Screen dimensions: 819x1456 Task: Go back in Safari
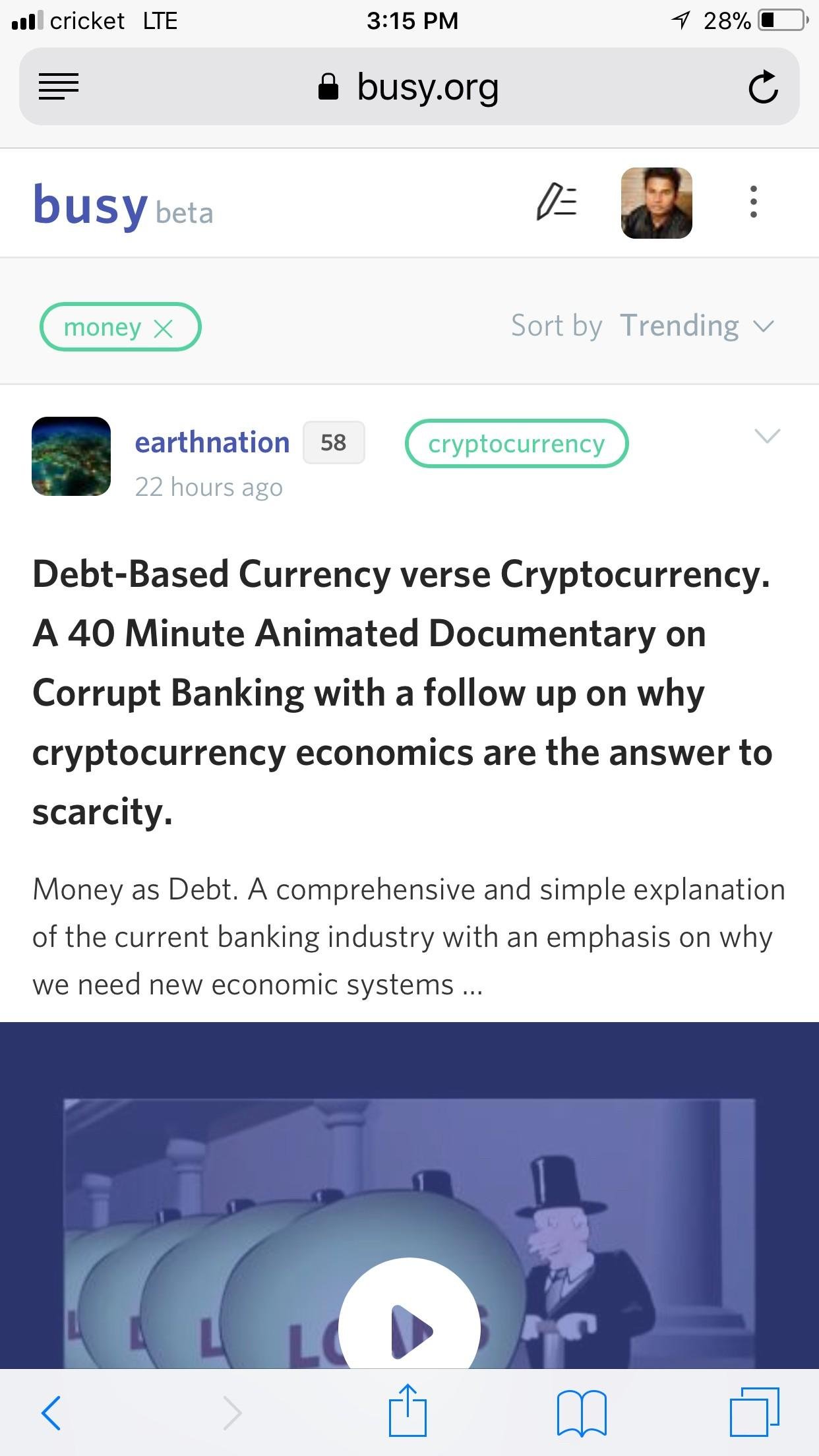click(51, 1413)
